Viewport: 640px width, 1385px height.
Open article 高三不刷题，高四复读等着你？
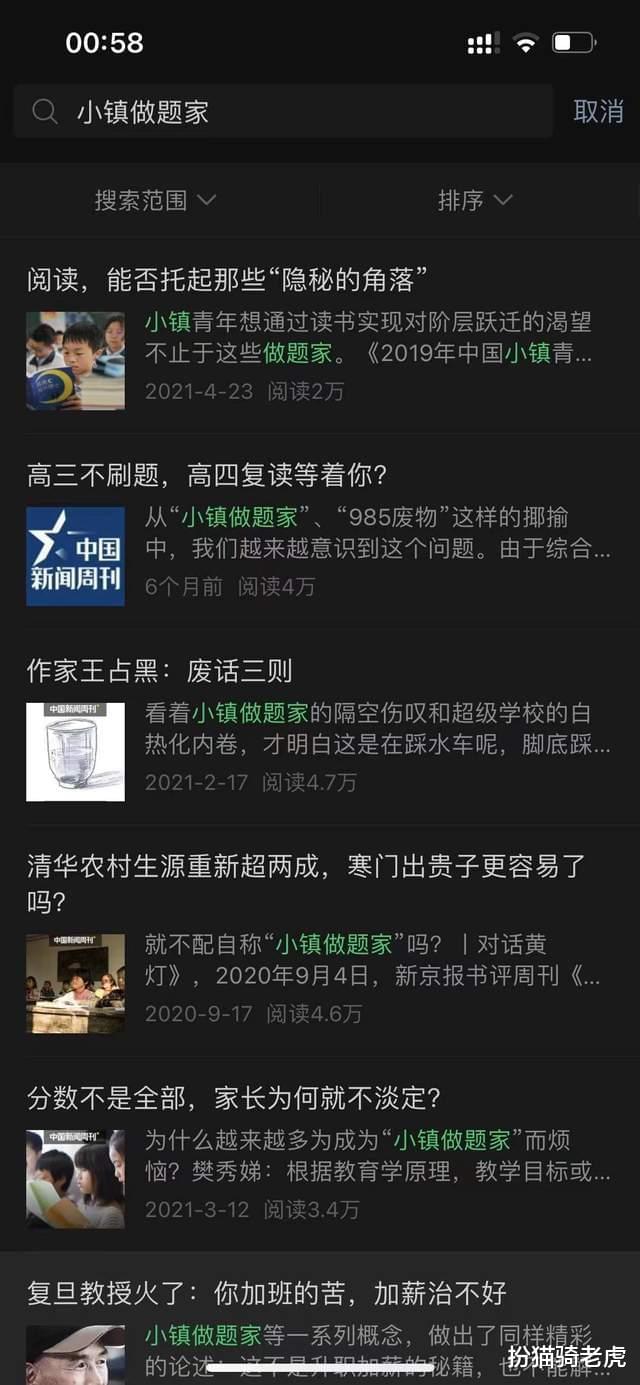click(207, 475)
